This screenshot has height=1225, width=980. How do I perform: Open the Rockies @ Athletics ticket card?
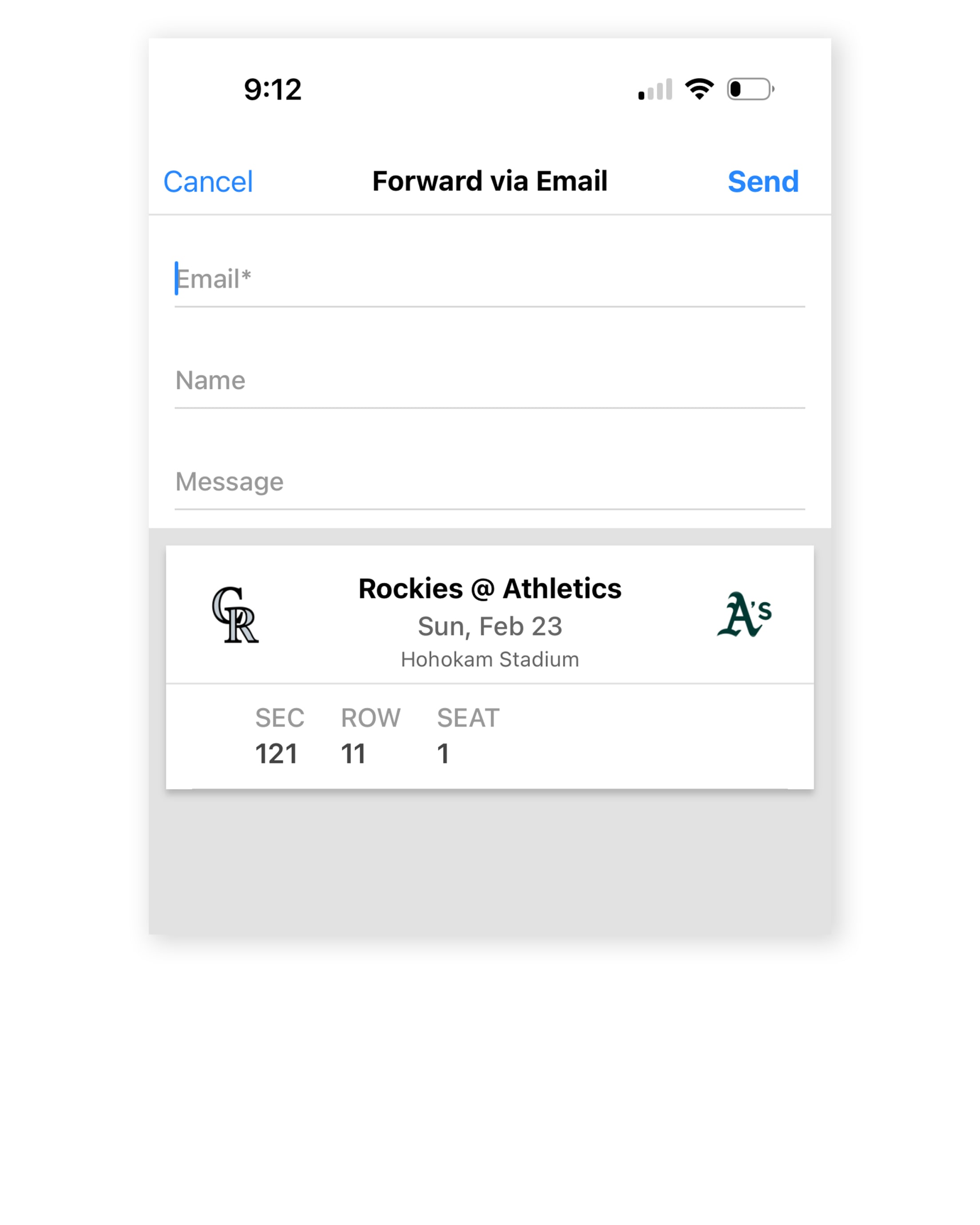click(490, 665)
